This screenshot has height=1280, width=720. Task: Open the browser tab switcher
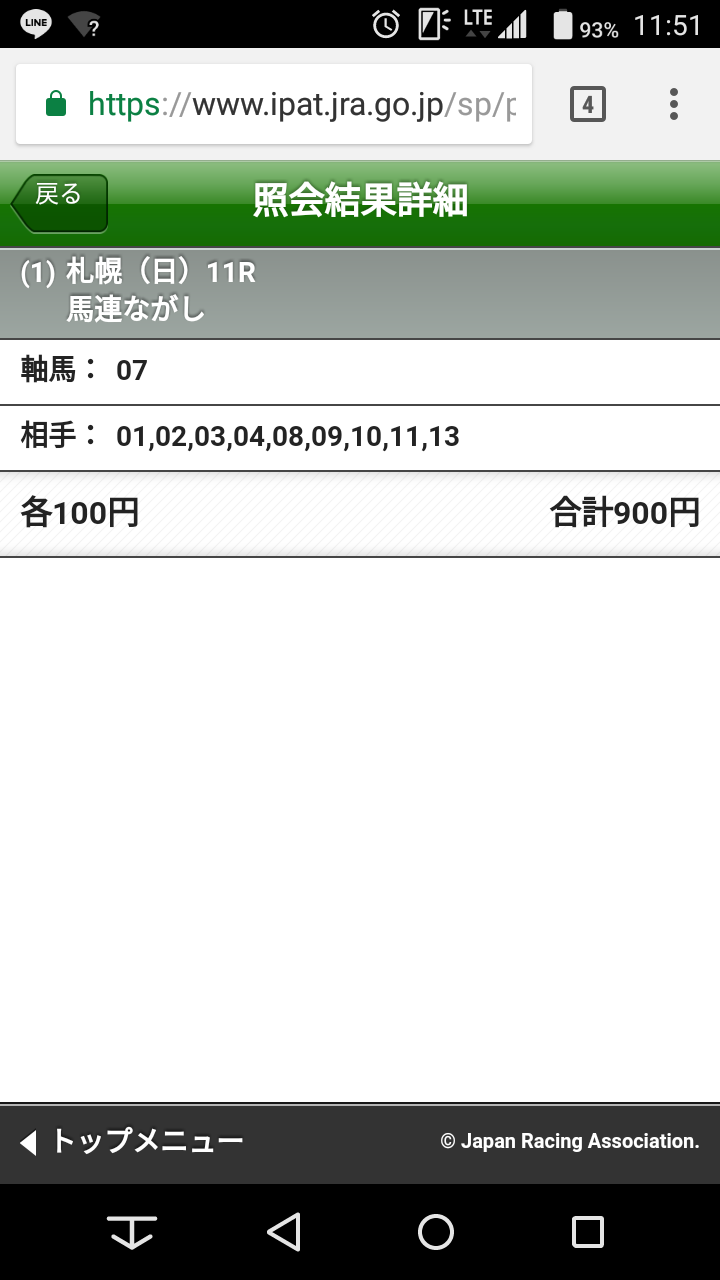[x=588, y=104]
